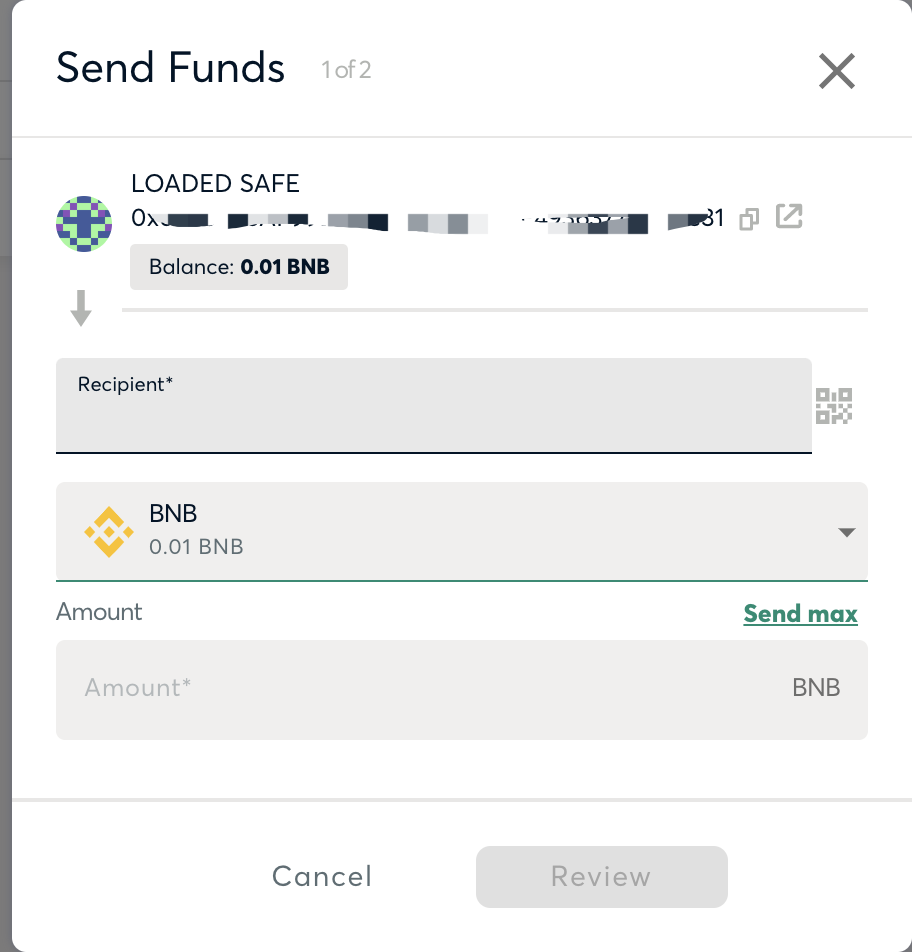Scan recipient QR code
Image resolution: width=912 pixels, height=952 pixels.
(x=834, y=406)
